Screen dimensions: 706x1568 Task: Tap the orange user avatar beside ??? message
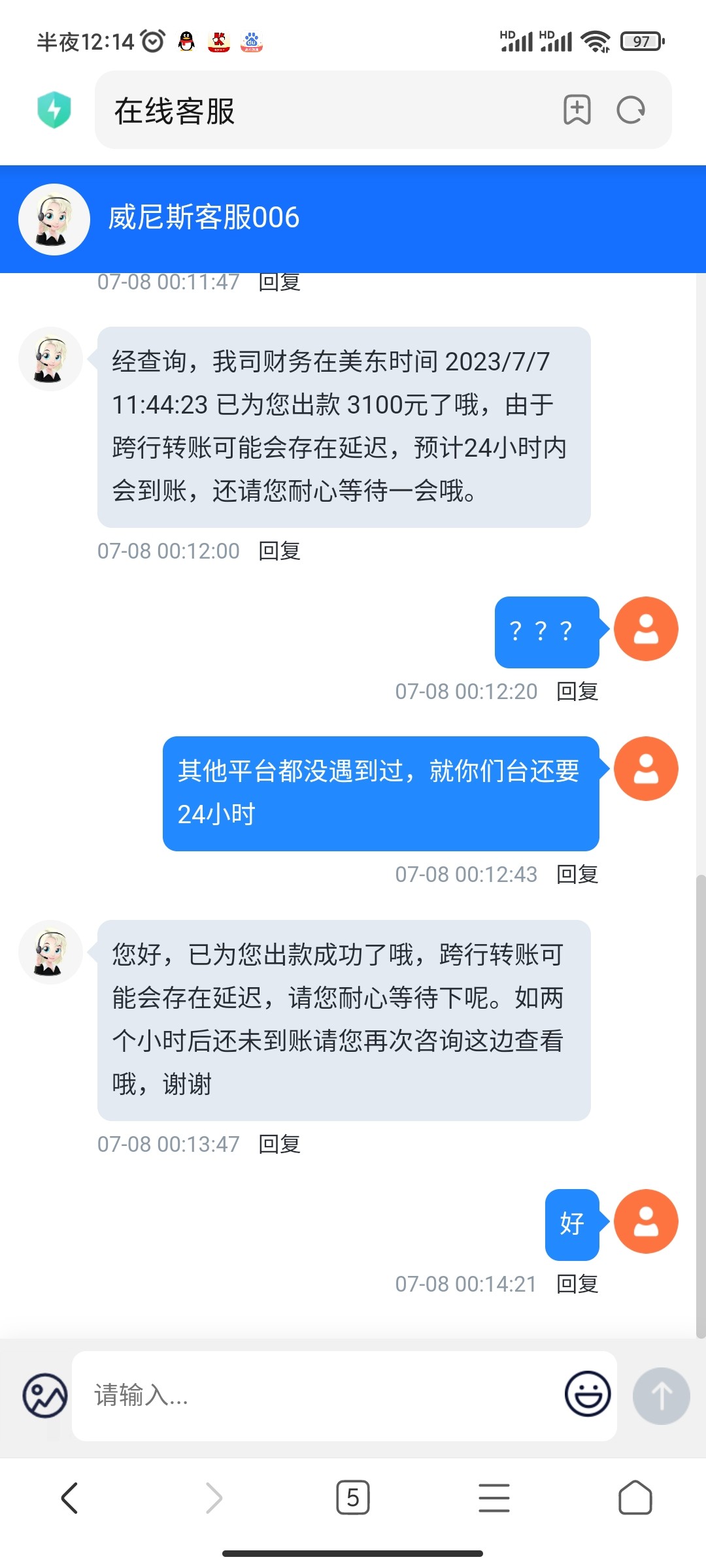pyautogui.click(x=645, y=629)
